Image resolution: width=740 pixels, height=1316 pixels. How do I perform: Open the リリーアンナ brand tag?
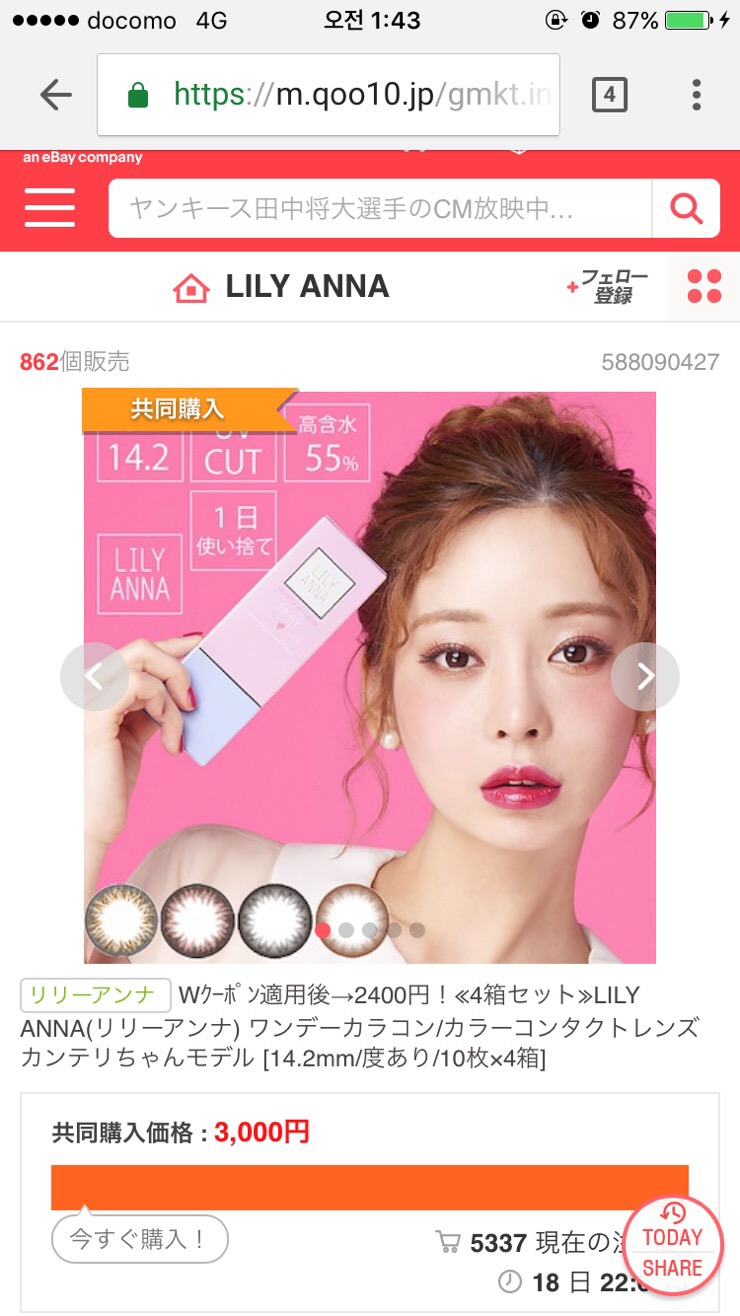95,995
